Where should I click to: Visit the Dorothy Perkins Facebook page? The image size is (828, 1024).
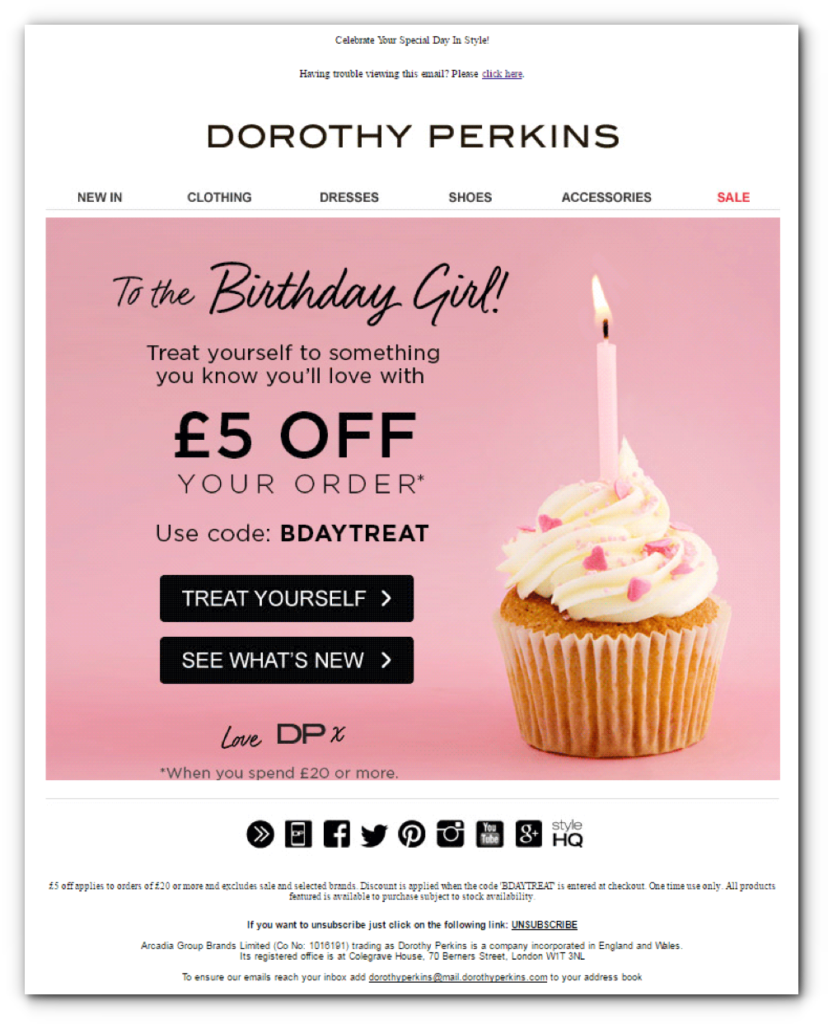click(337, 833)
